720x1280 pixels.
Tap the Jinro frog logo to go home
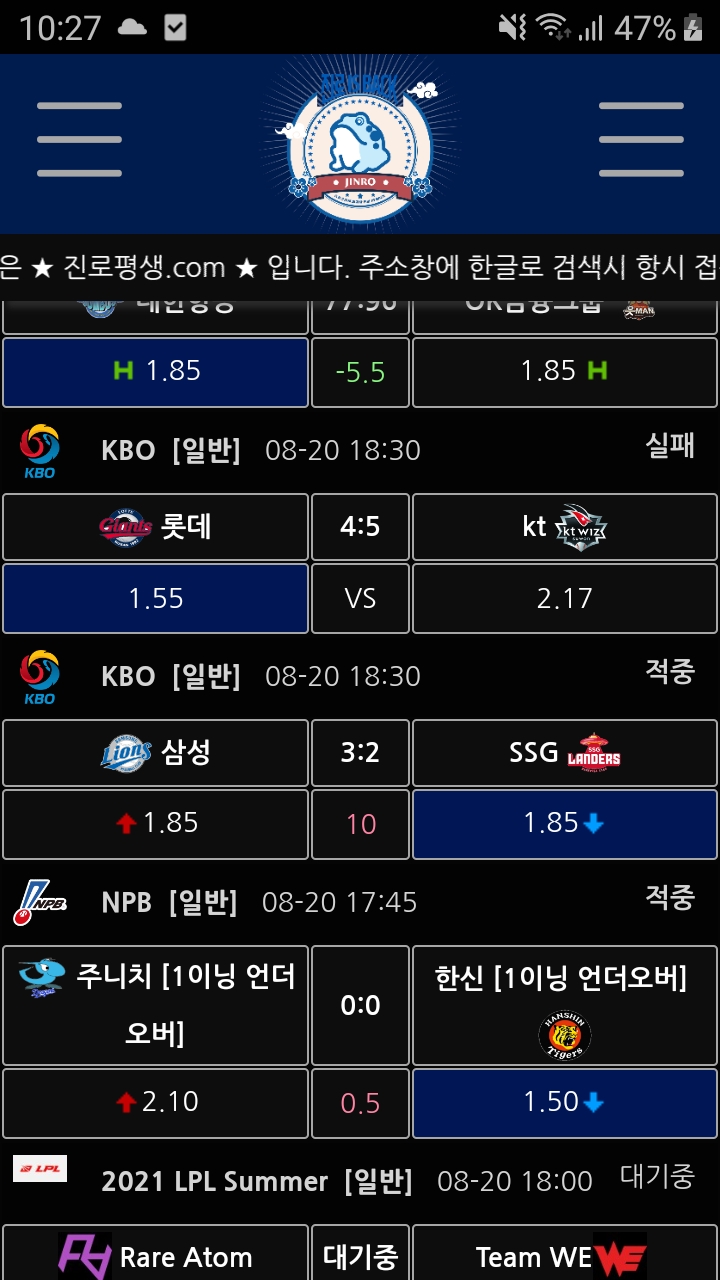pyautogui.click(x=360, y=143)
